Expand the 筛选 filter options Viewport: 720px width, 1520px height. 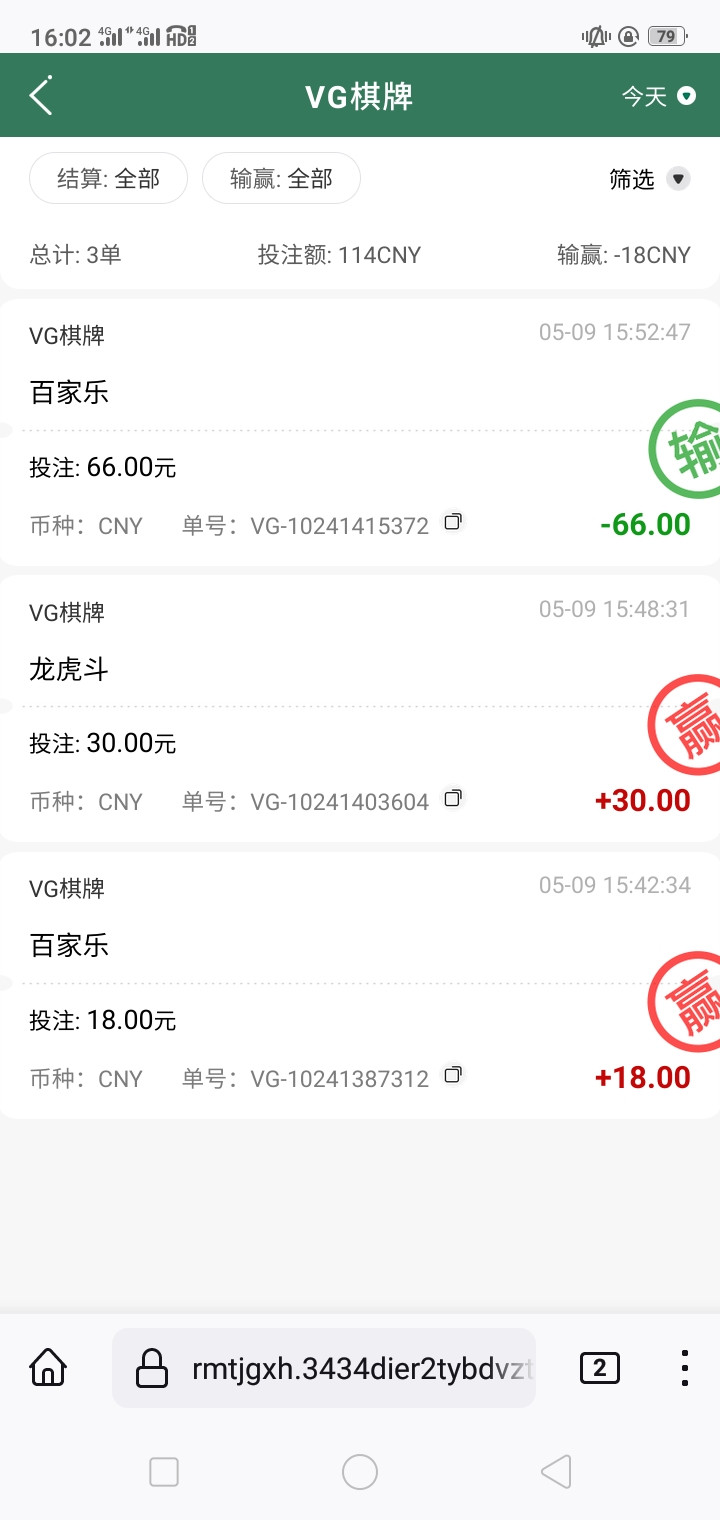point(649,179)
